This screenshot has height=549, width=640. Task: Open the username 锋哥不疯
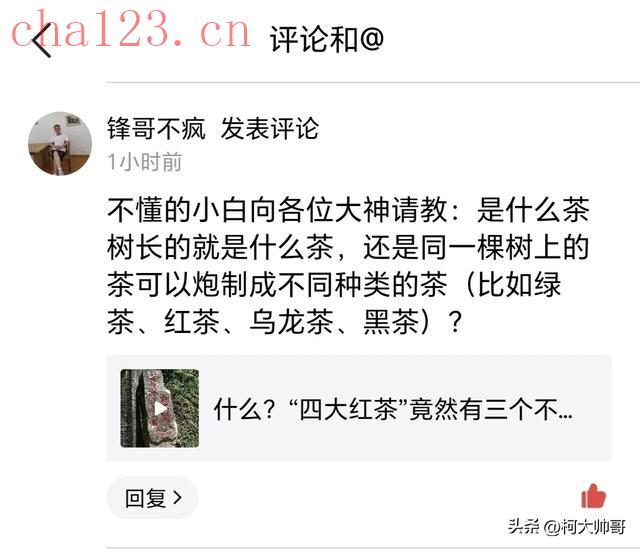click(156, 128)
